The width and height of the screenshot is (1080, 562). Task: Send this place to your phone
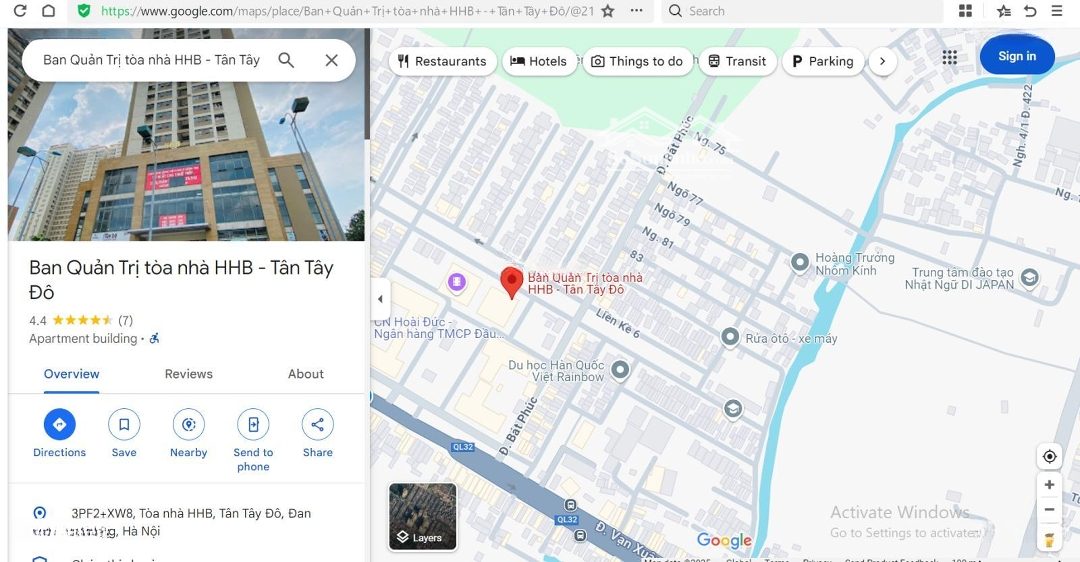(253, 425)
